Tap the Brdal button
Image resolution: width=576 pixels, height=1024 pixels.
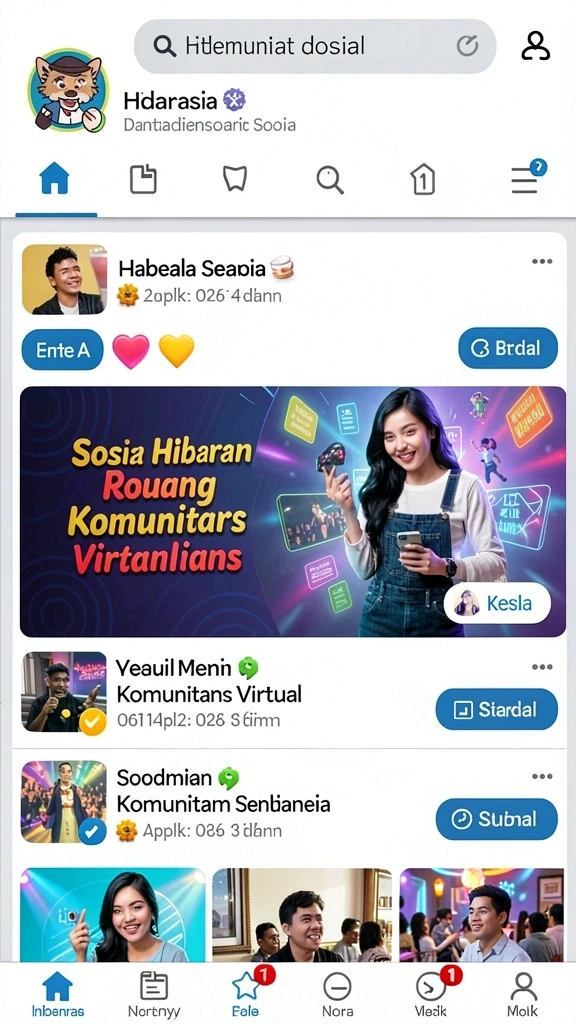click(508, 348)
